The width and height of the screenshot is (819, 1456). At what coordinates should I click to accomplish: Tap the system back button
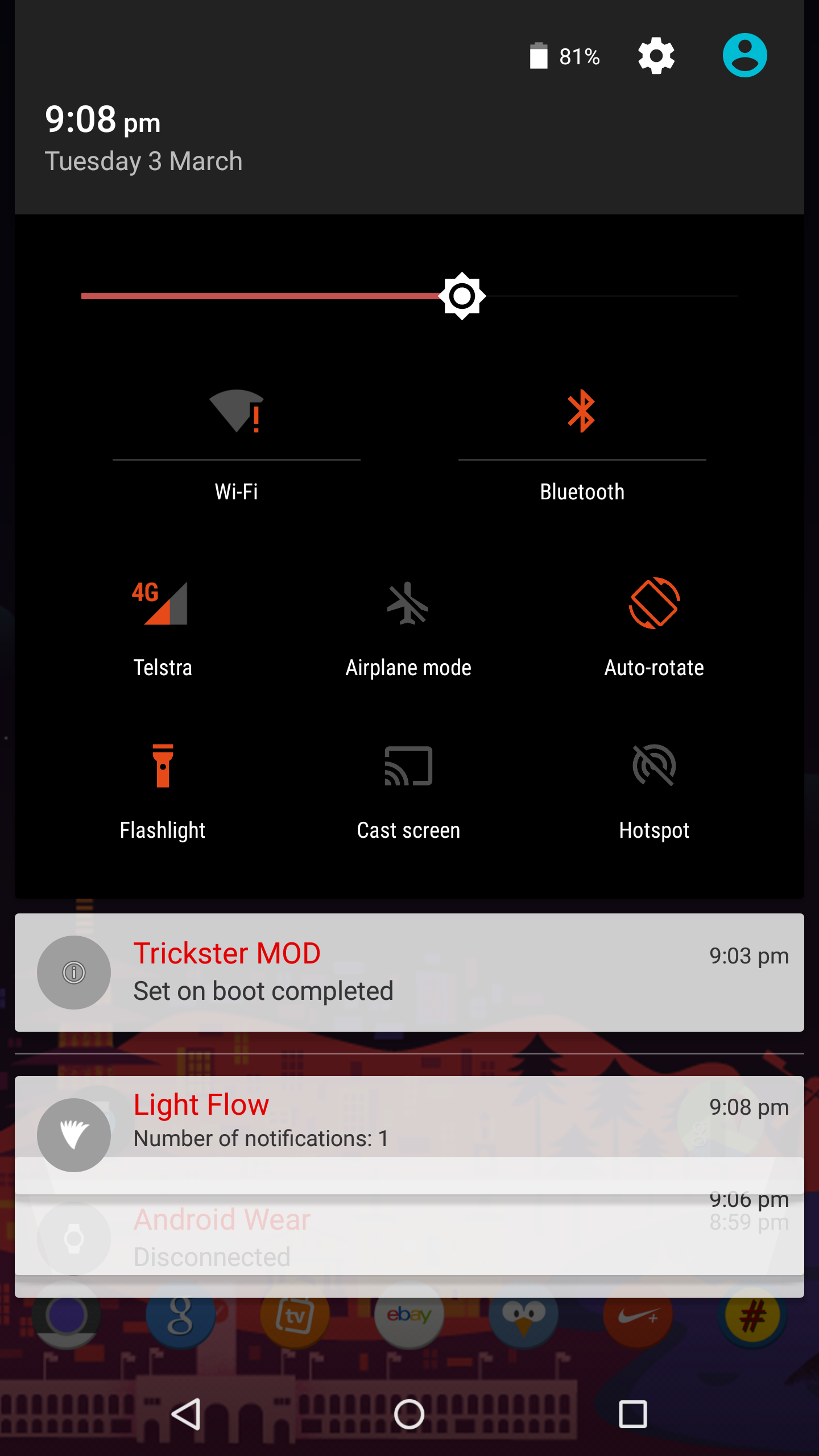[x=187, y=1413]
